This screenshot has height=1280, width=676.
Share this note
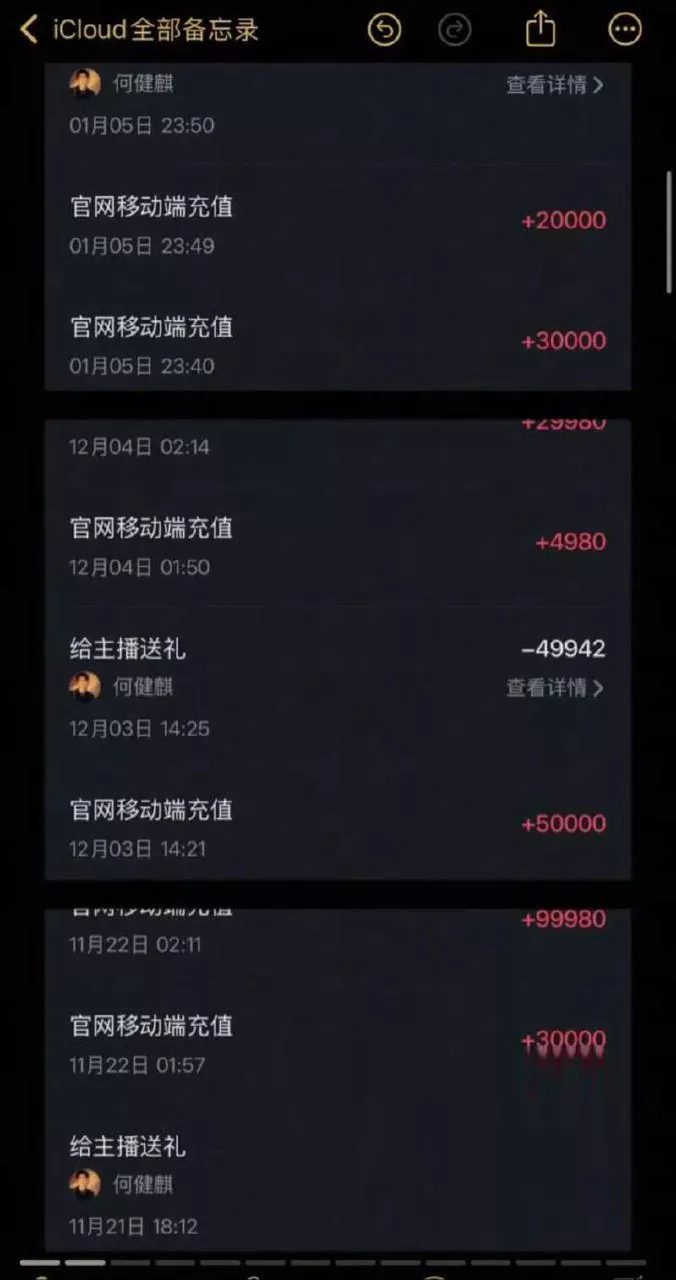click(x=540, y=29)
